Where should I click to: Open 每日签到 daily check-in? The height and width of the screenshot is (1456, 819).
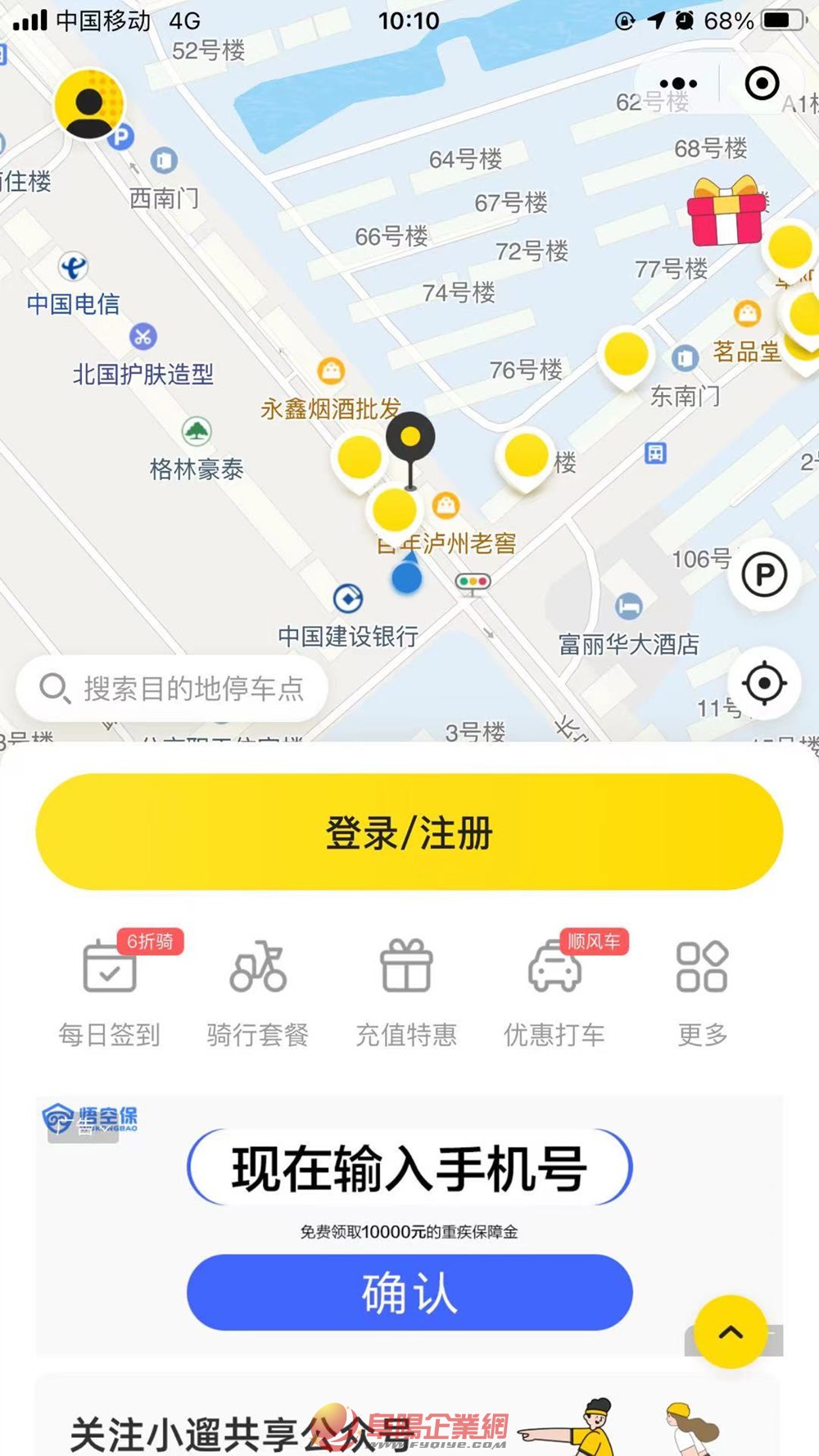[x=110, y=991]
